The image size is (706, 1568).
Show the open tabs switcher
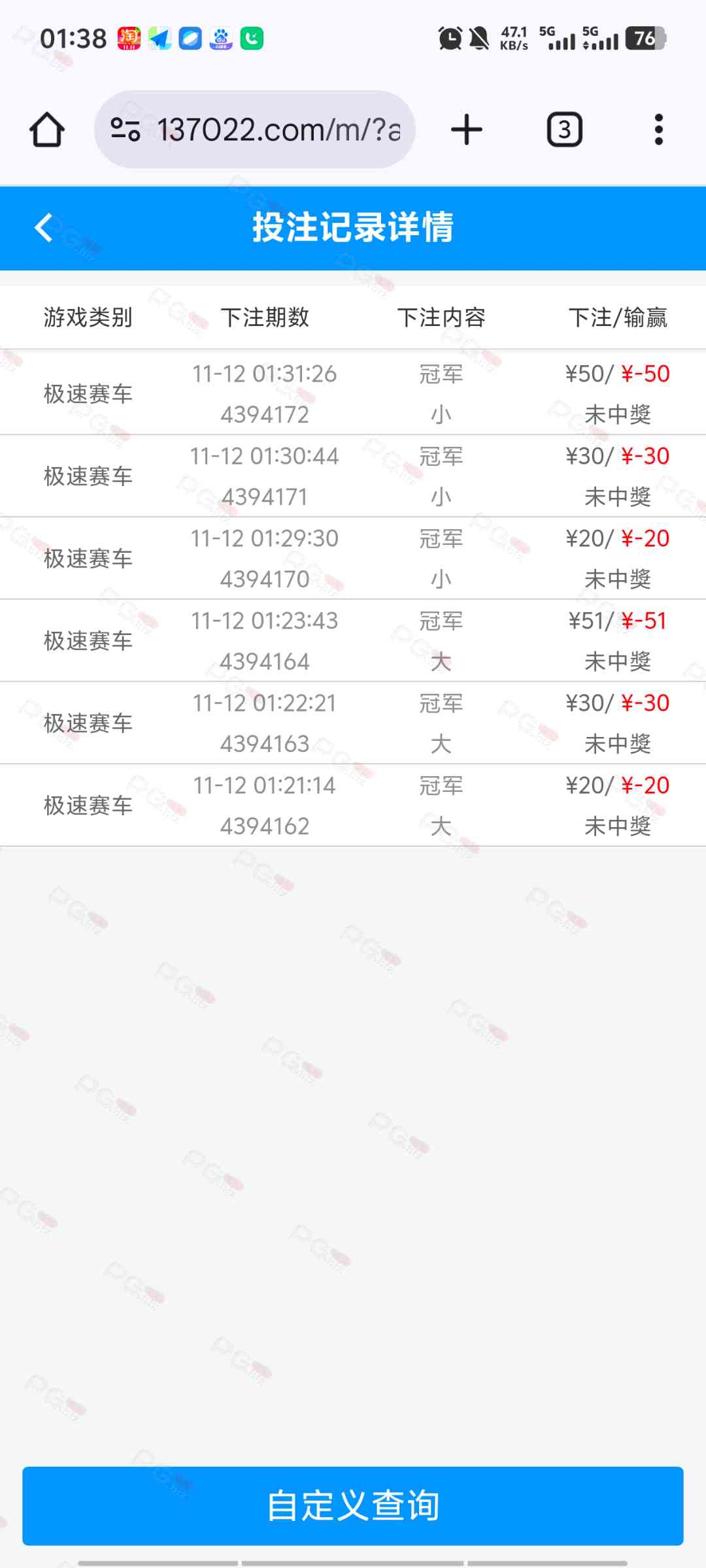pos(564,129)
